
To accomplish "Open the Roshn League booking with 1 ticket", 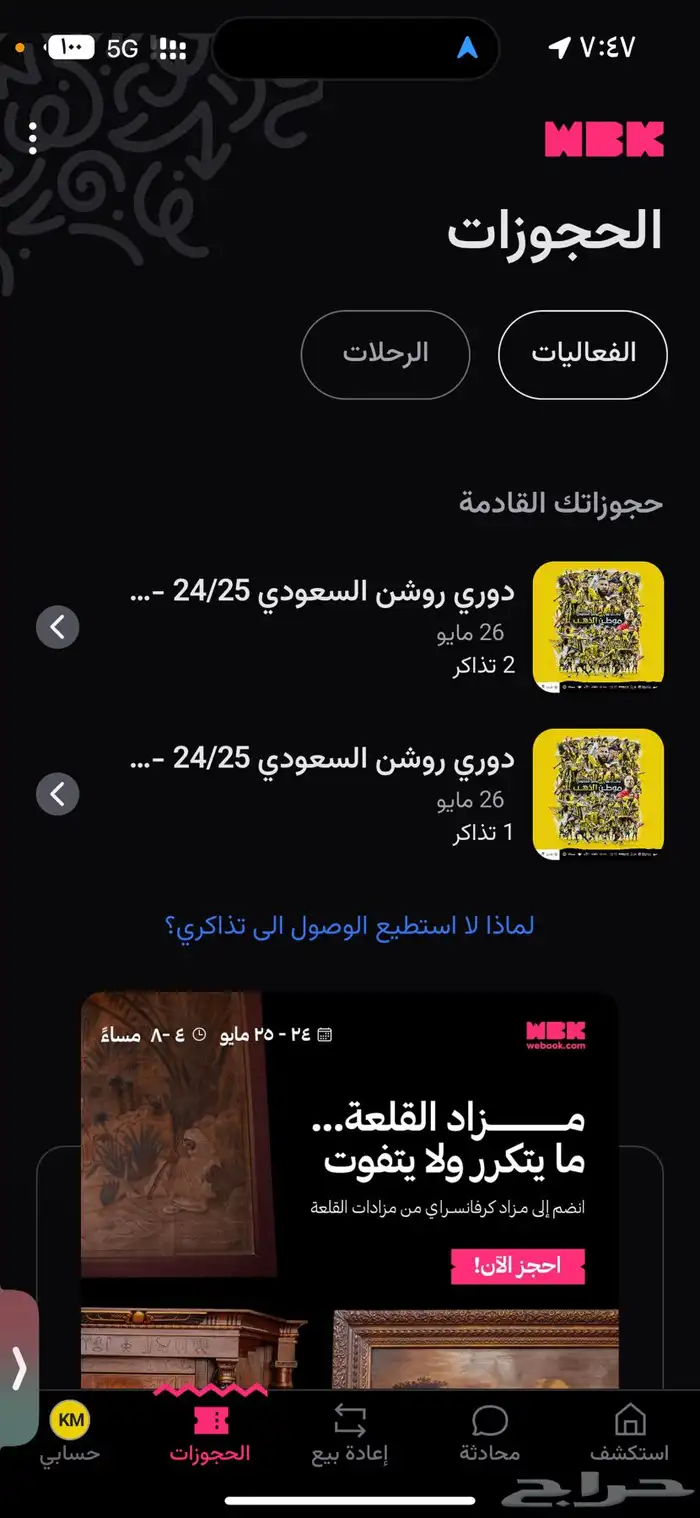I will coord(350,794).
